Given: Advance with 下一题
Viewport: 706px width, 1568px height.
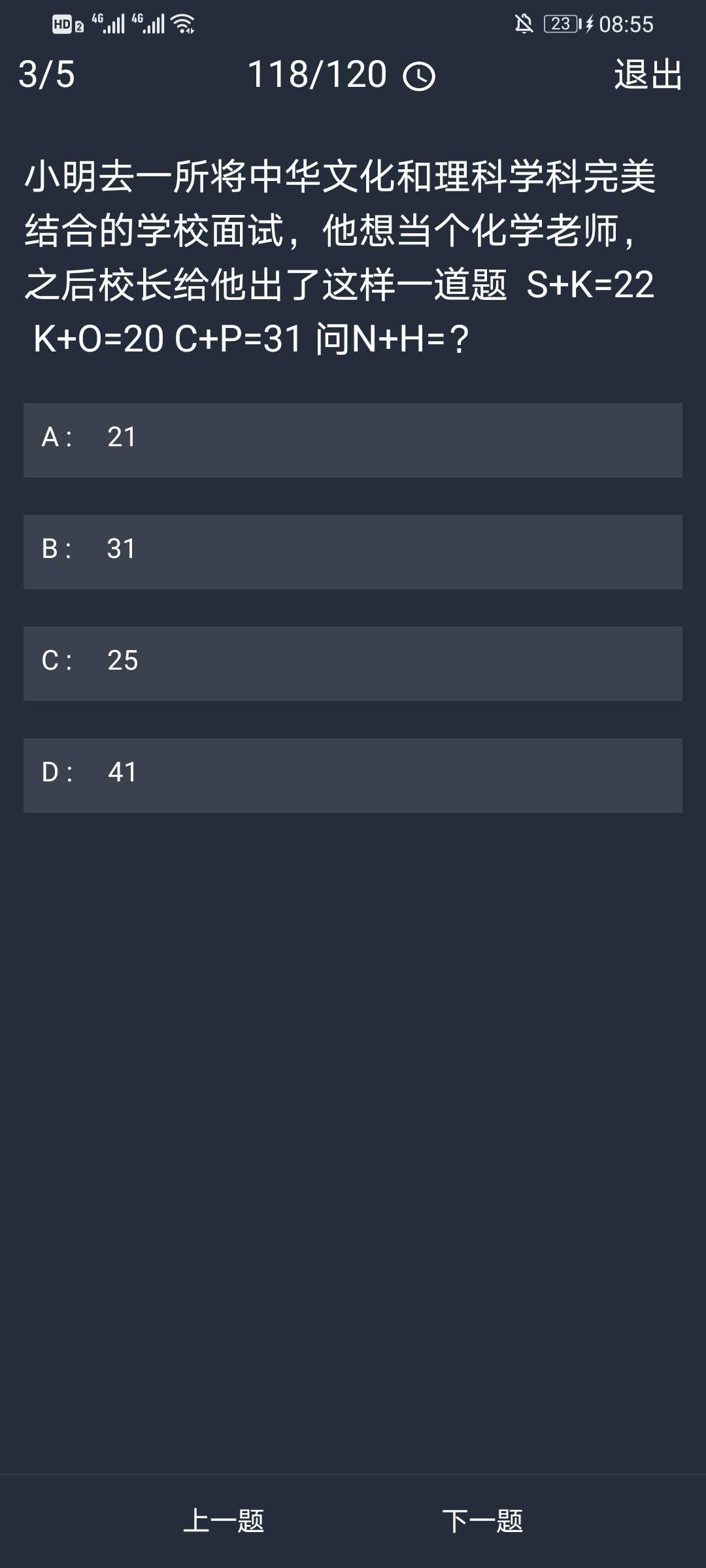Looking at the screenshot, I should pos(482,1521).
